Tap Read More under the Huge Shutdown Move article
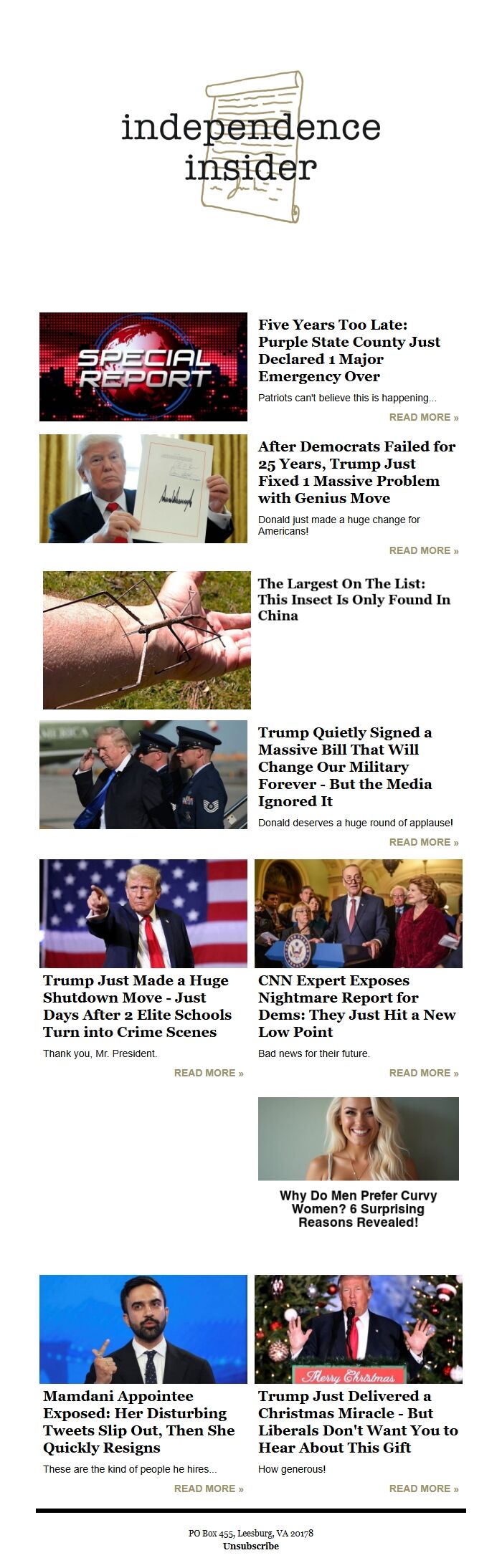502x1568 pixels. click(x=208, y=1073)
